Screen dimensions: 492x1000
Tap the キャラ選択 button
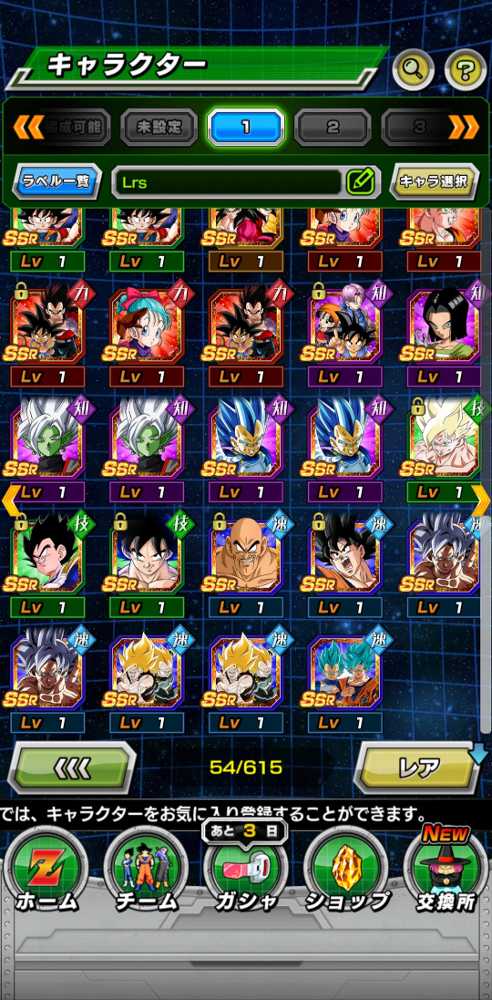point(434,182)
